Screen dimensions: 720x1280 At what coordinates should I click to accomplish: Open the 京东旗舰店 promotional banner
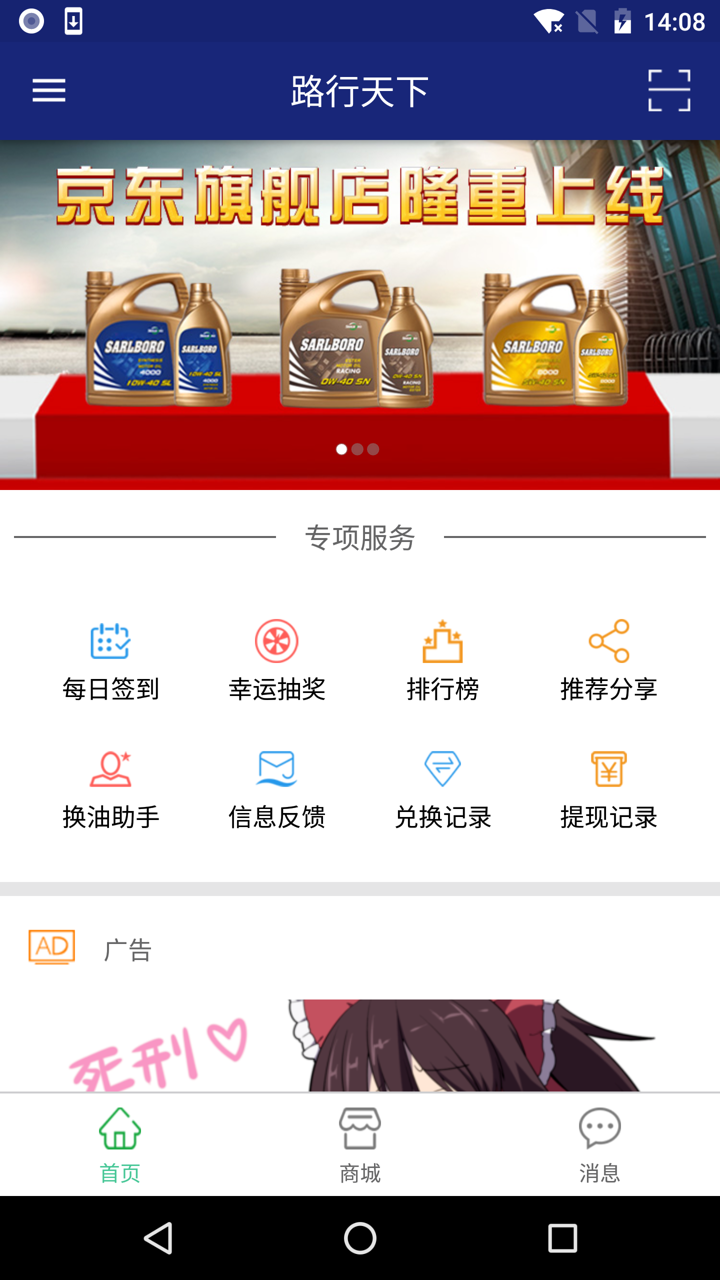point(360,314)
